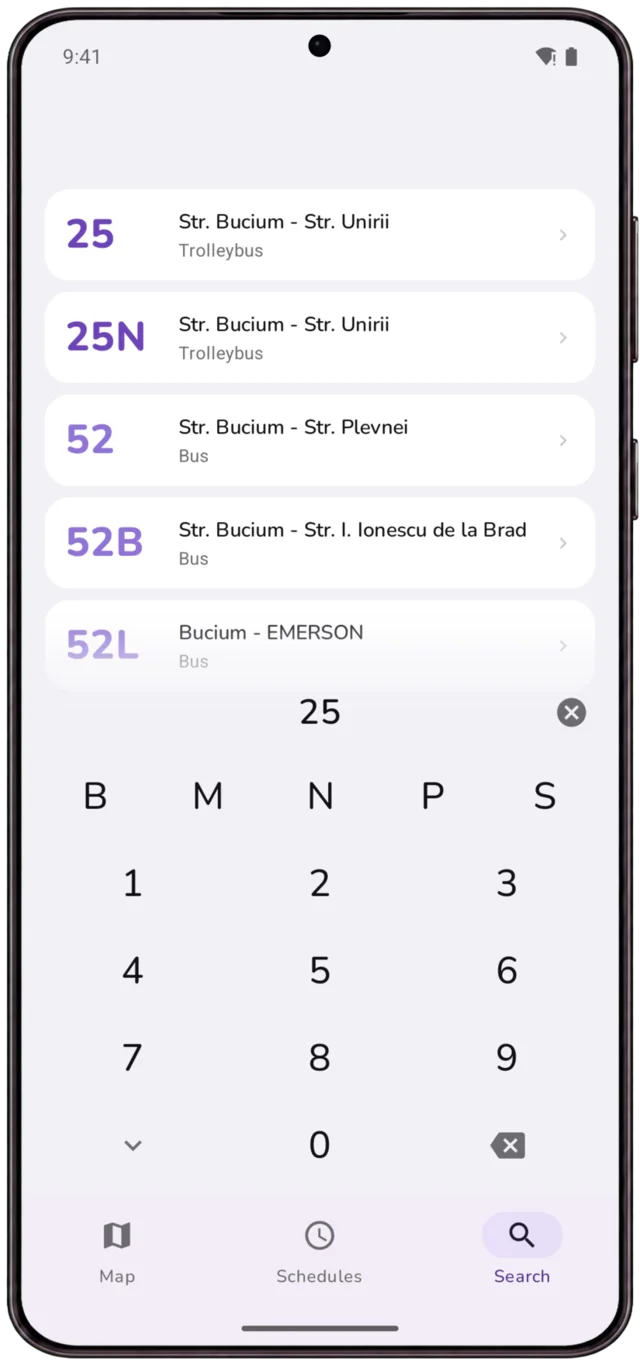Open bus route 52 to Str. Plevnei

(x=320, y=441)
